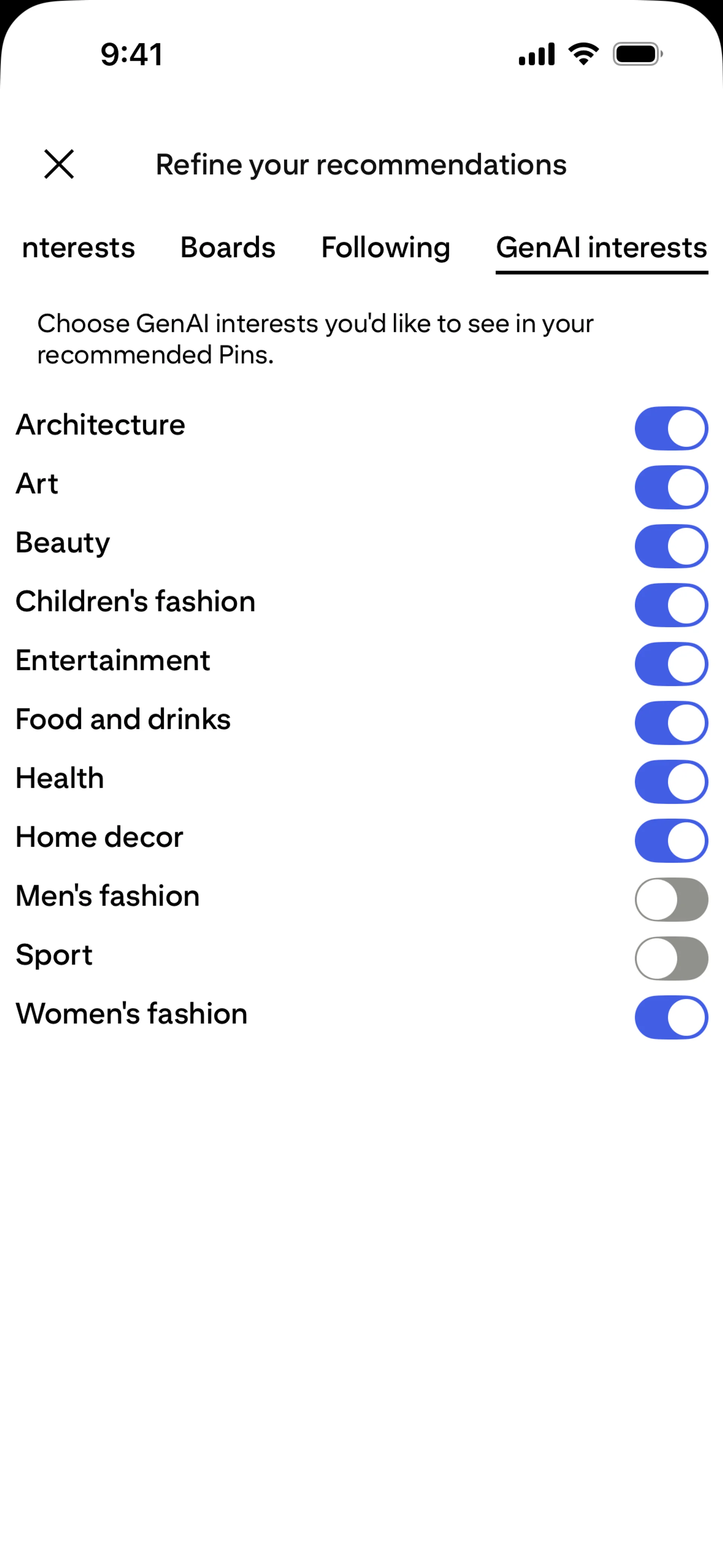Viewport: 723px width, 1568px height.
Task: Toggle the Health interest off
Action: (x=671, y=782)
